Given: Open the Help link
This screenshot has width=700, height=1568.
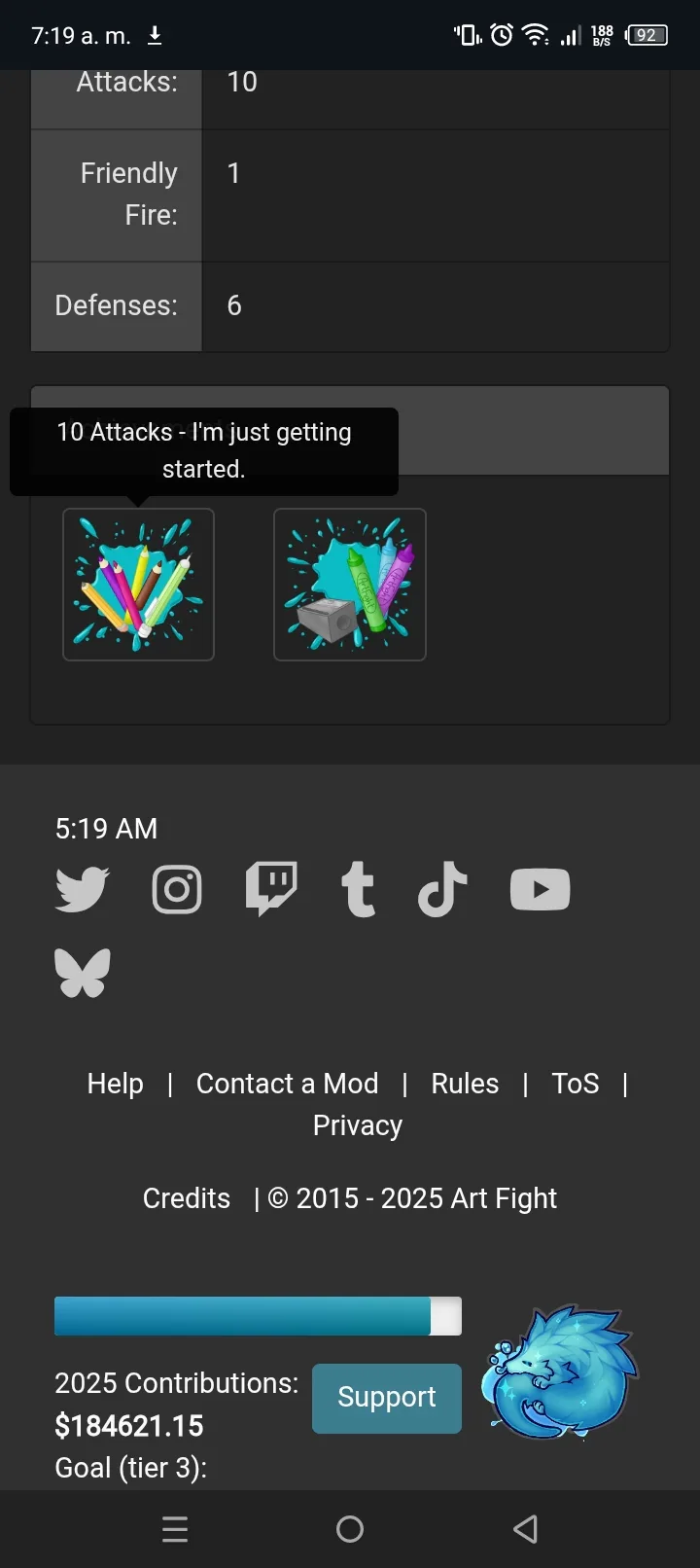Looking at the screenshot, I should tap(115, 1084).
